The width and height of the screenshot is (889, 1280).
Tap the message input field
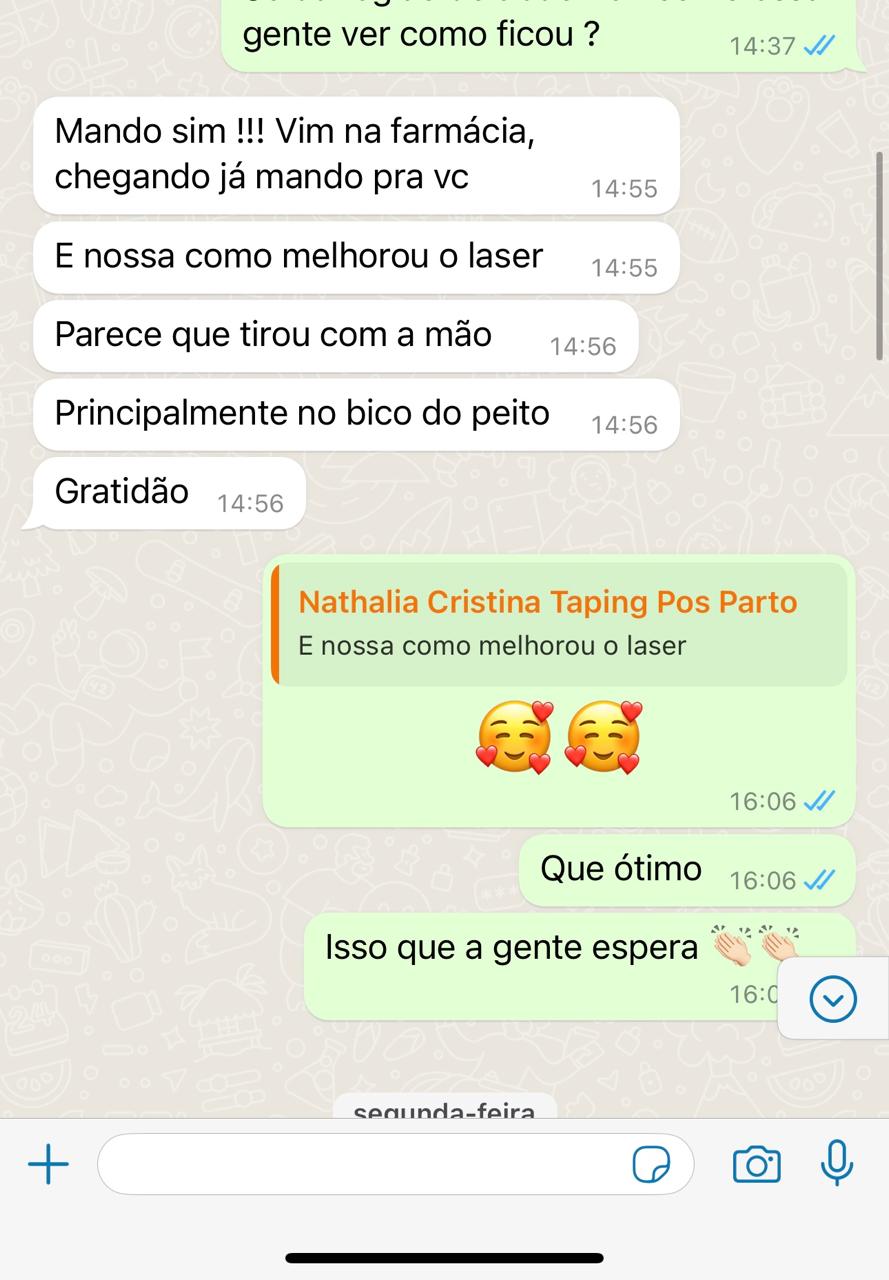pyautogui.click(x=360, y=1165)
